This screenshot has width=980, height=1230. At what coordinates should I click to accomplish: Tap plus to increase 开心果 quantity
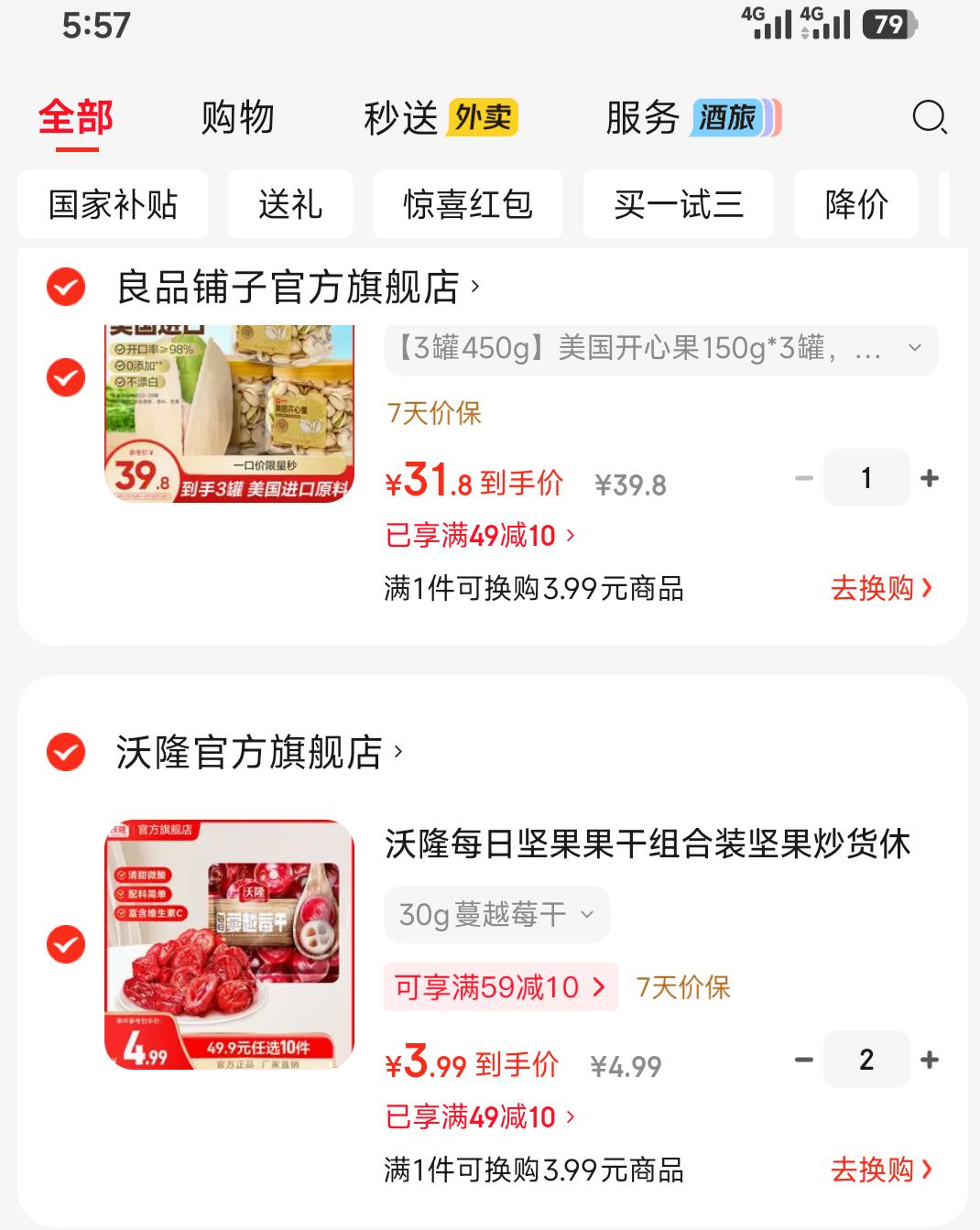click(931, 477)
